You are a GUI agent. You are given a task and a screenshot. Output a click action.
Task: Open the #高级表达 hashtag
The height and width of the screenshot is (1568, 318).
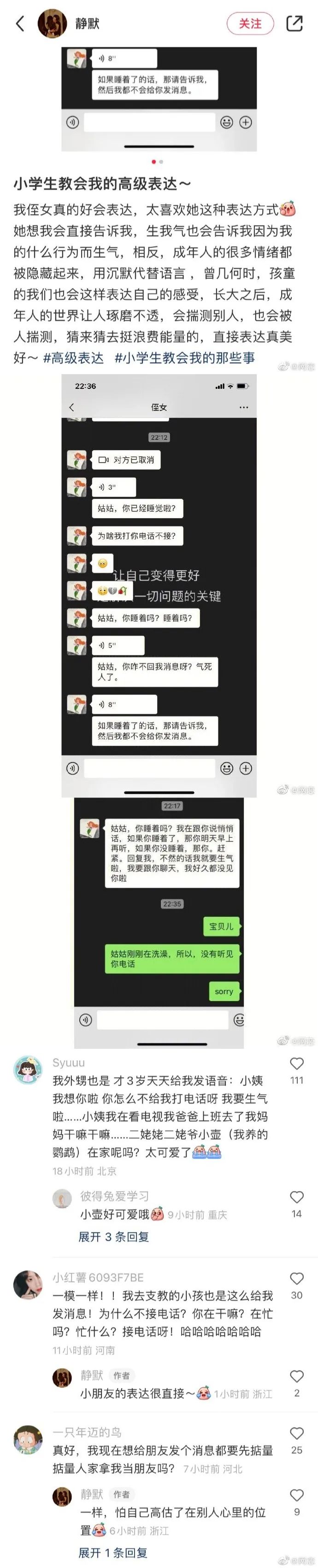coord(74,358)
